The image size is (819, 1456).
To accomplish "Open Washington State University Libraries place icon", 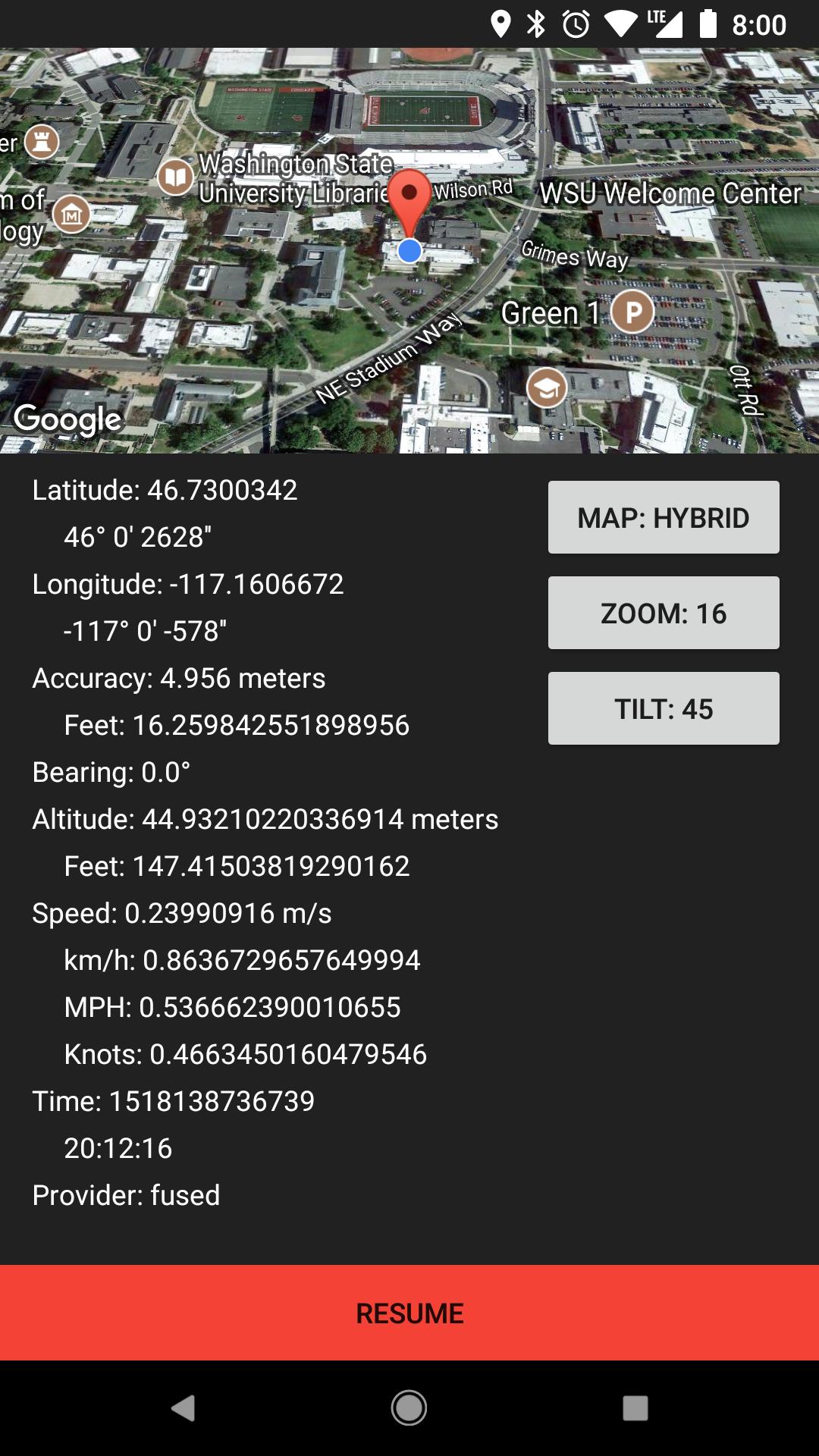I will pos(175,177).
